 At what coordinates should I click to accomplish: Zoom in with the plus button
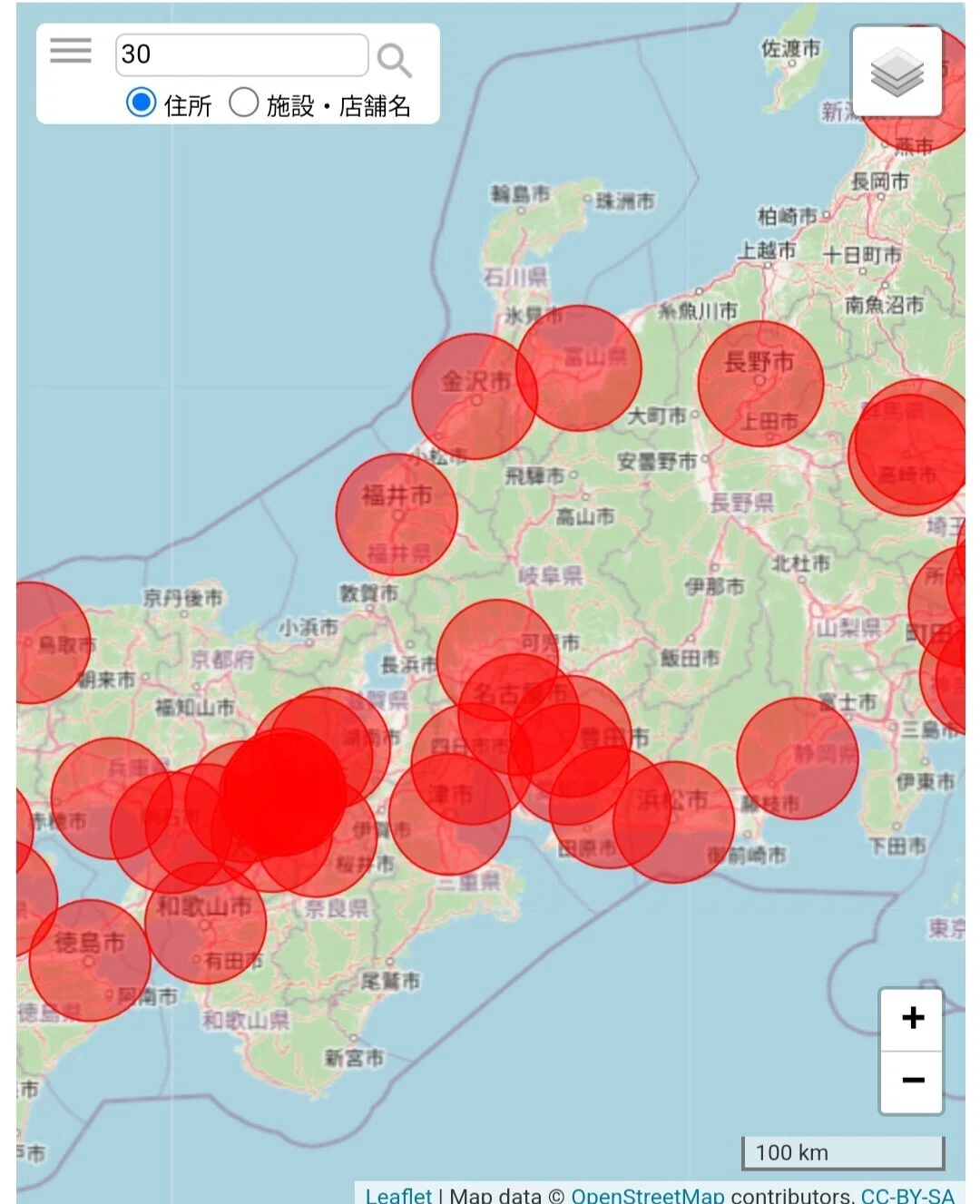[x=912, y=1019]
